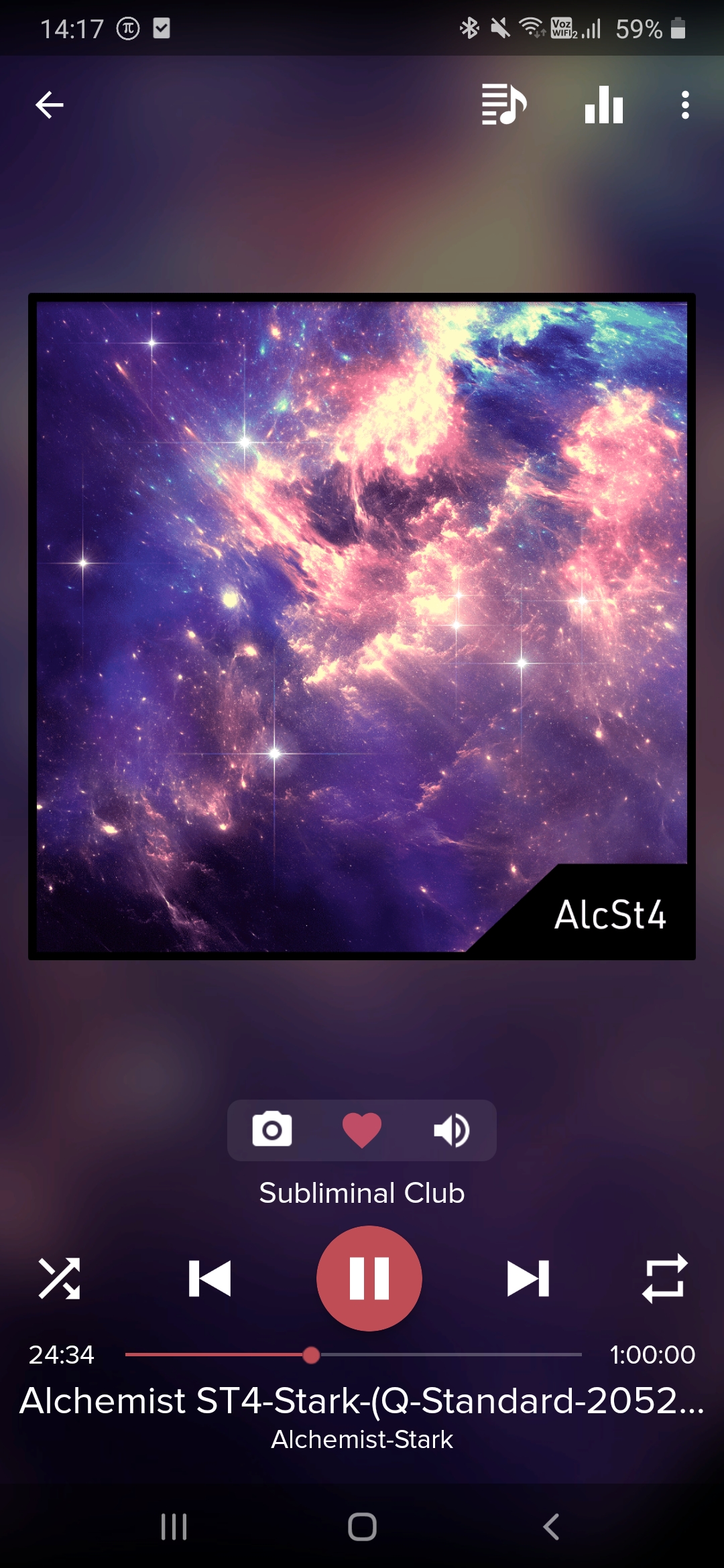This screenshot has width=724, height=1568.
Task: Toggle the favorite heart icon
Action: (362, 1130)
